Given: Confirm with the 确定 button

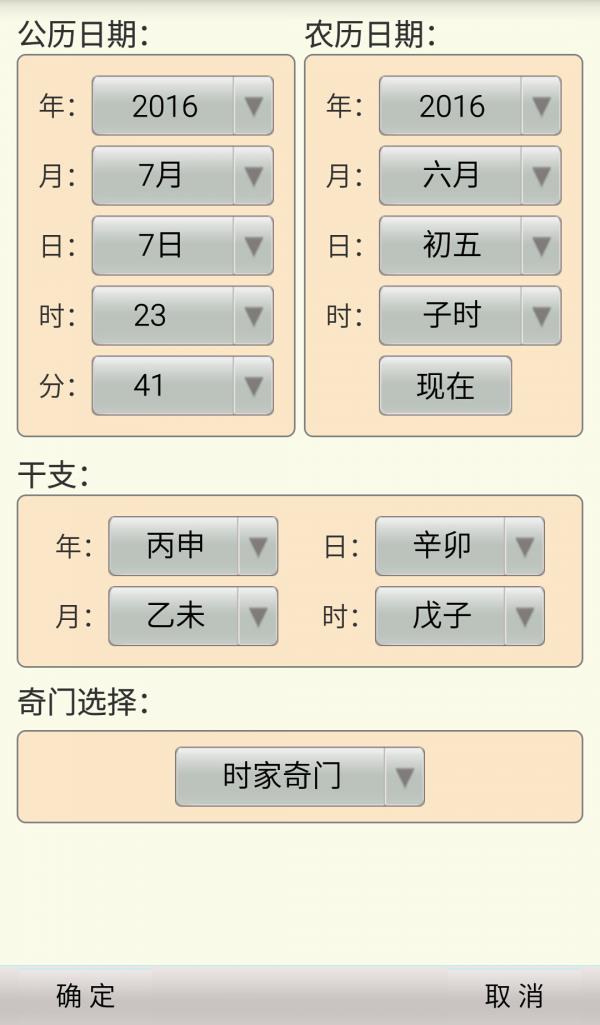Looking at the screenshot, I should tap(85, 996).
